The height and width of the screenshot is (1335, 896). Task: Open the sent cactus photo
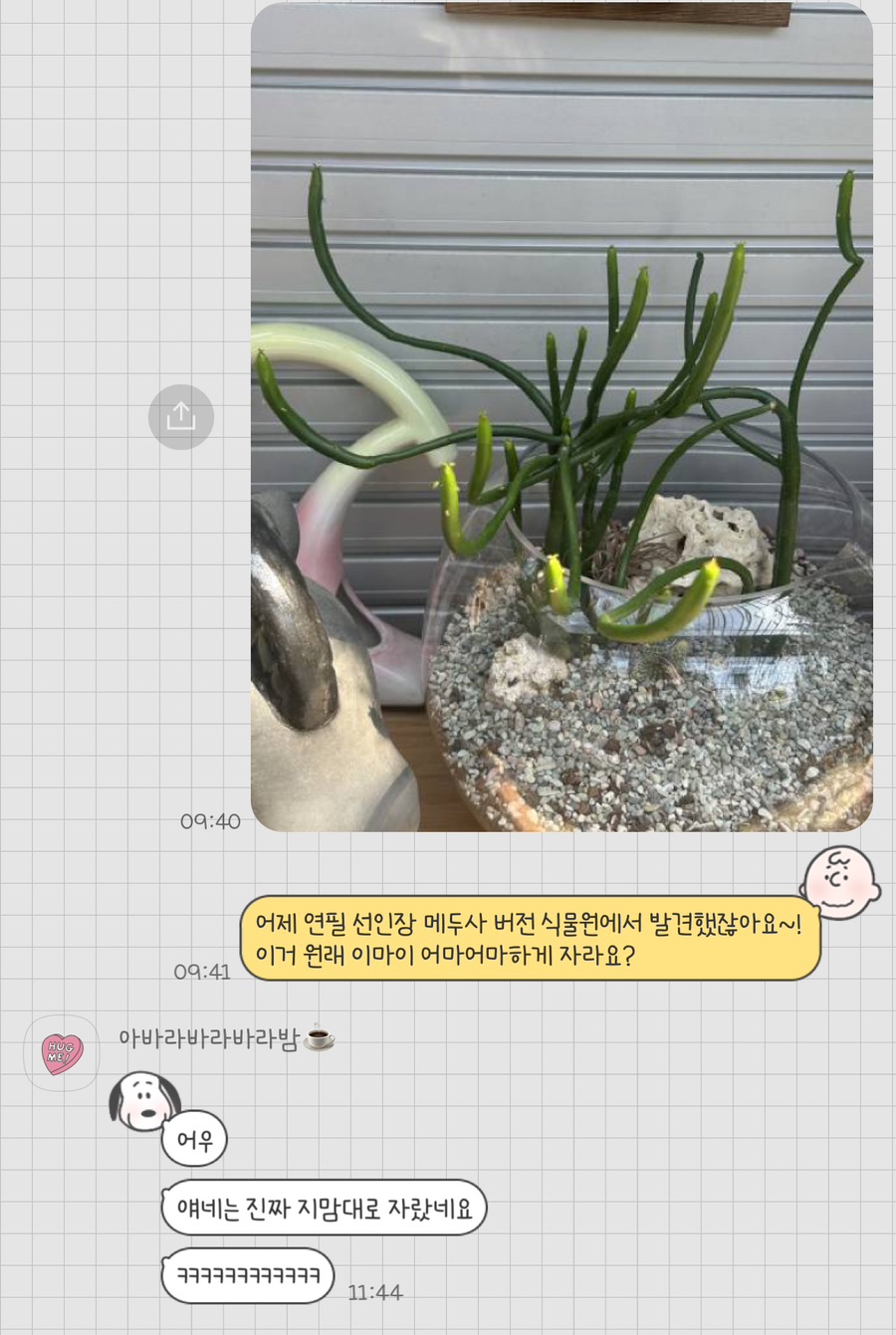coord(561,418)
